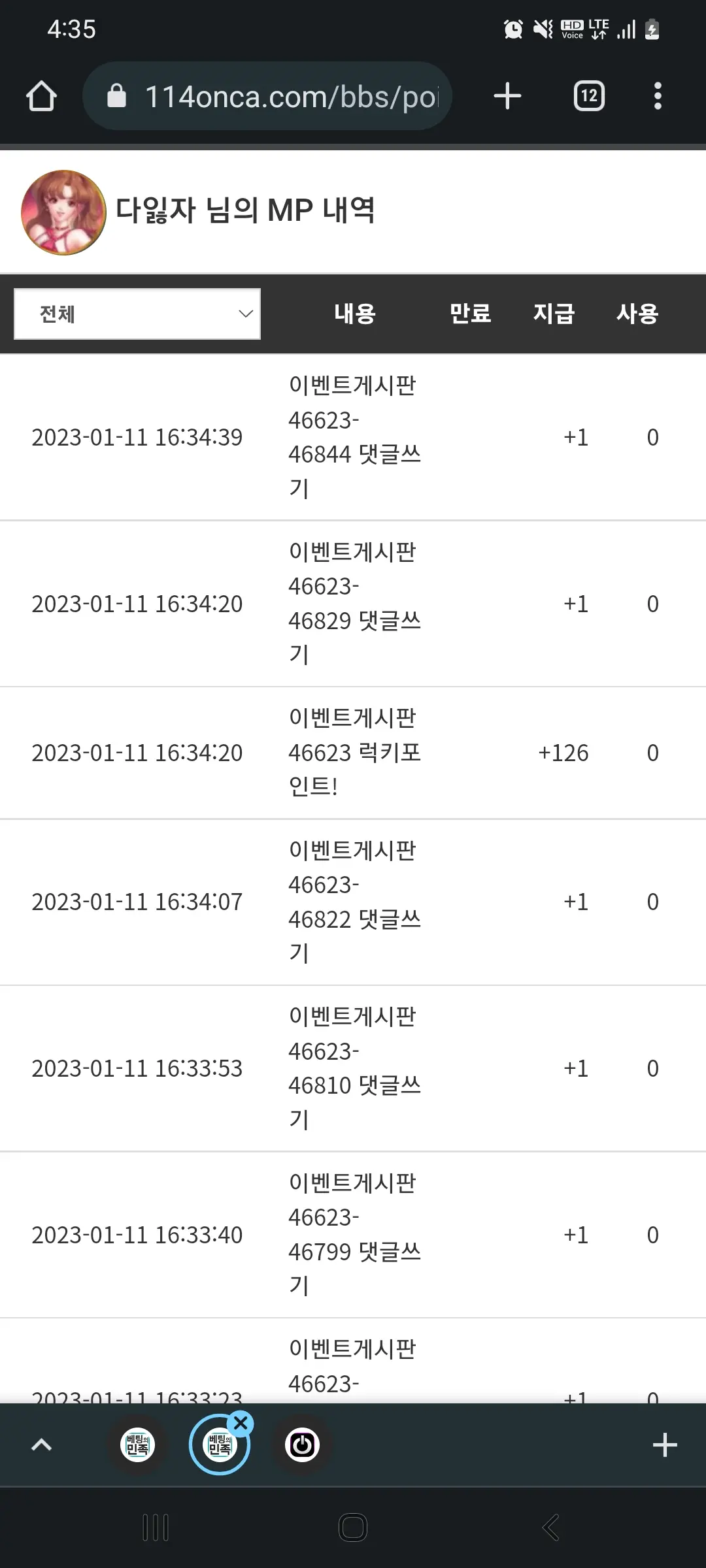706x1568 pixels.
Task: Add a shortcut with the bottom plus
Action: (x=665, y=1445)
